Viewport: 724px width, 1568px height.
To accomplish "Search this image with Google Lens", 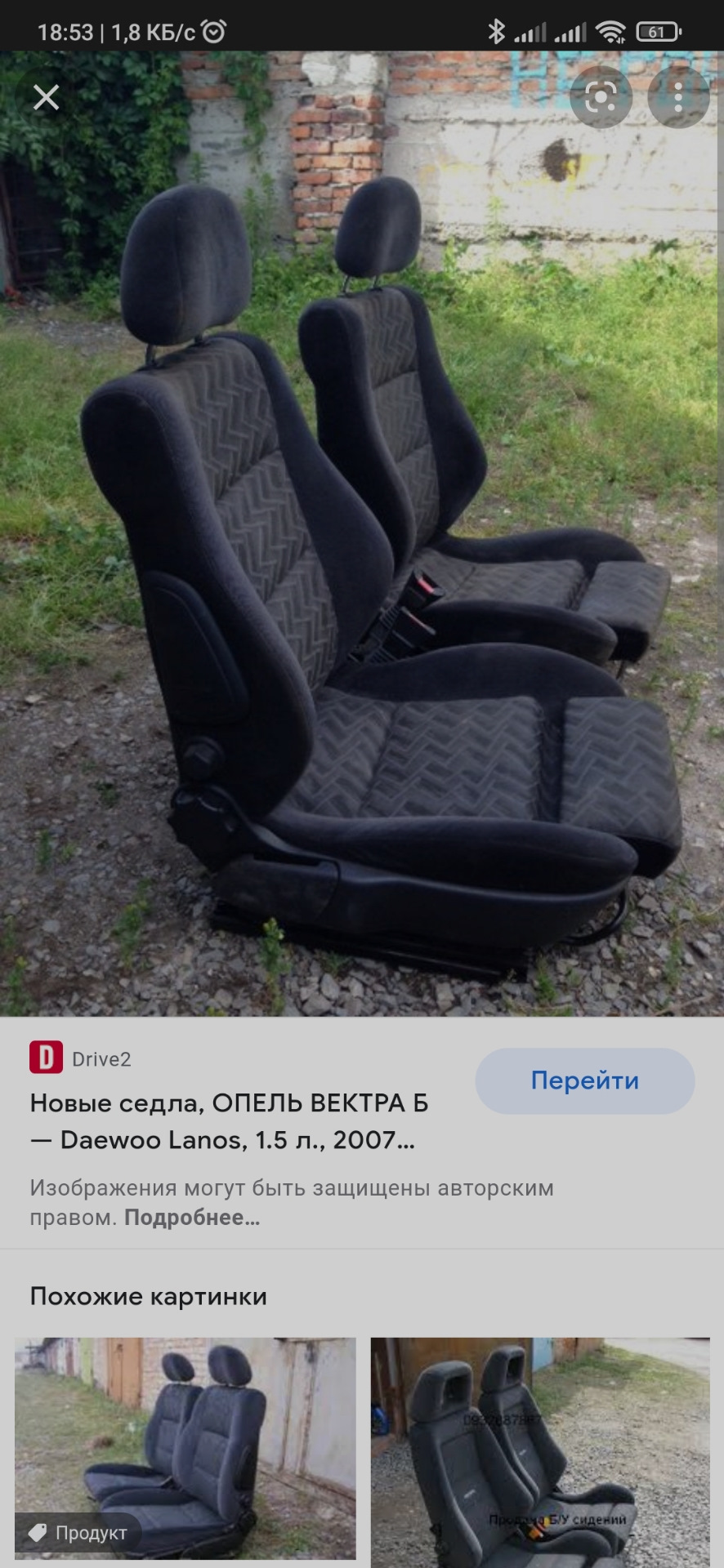I will tap(601, 98).
